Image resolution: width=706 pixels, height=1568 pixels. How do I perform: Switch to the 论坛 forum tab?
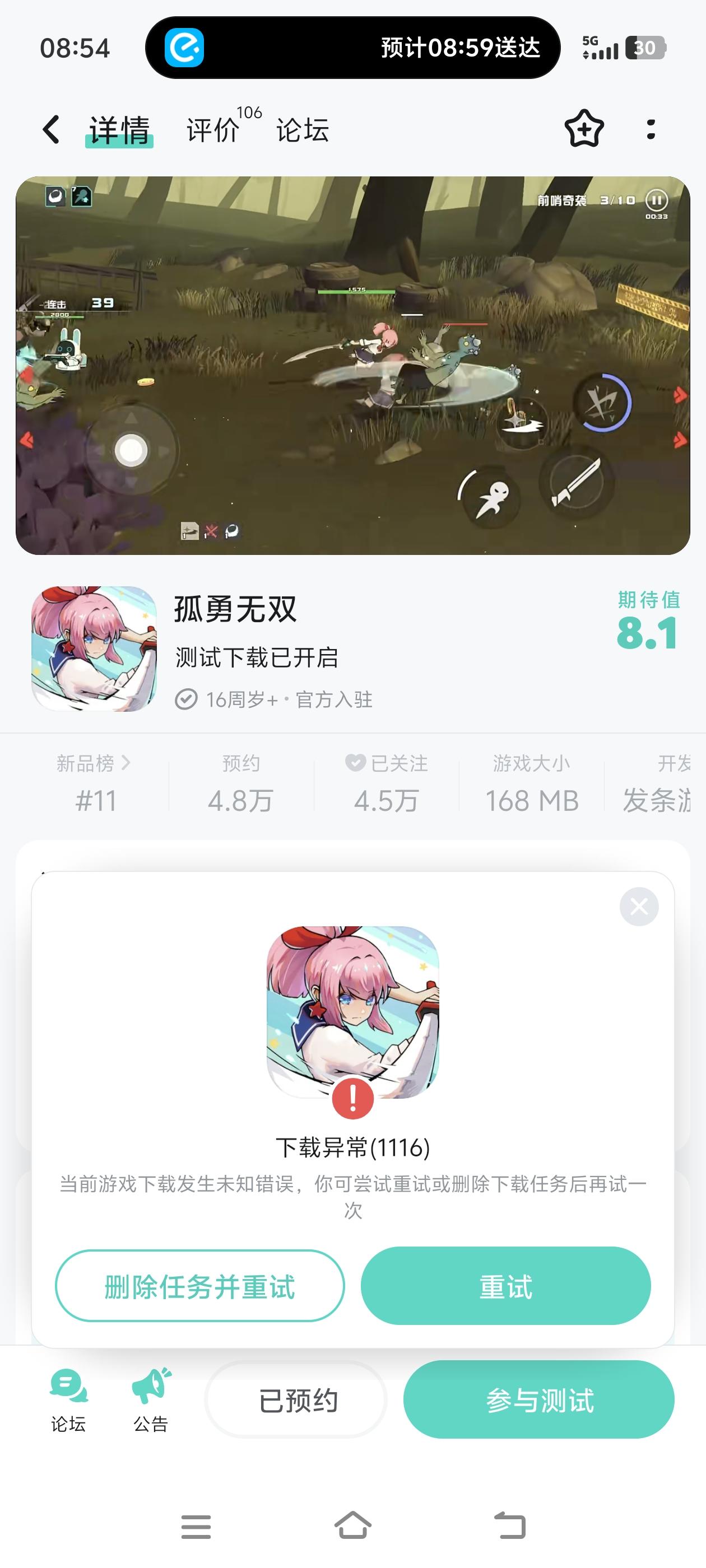[x=301, y=130]
